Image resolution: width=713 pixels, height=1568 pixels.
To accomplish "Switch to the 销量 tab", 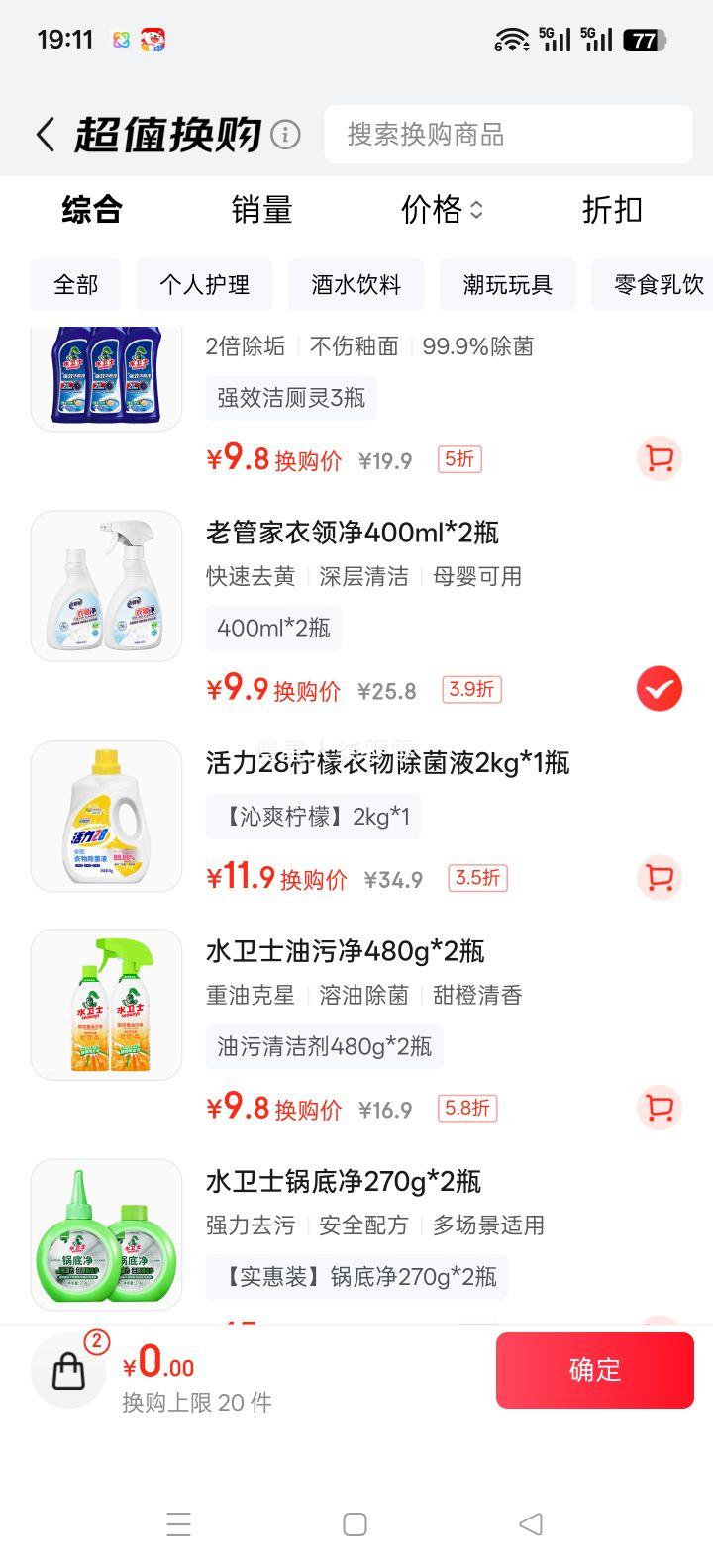I will [x=261, y=210].
